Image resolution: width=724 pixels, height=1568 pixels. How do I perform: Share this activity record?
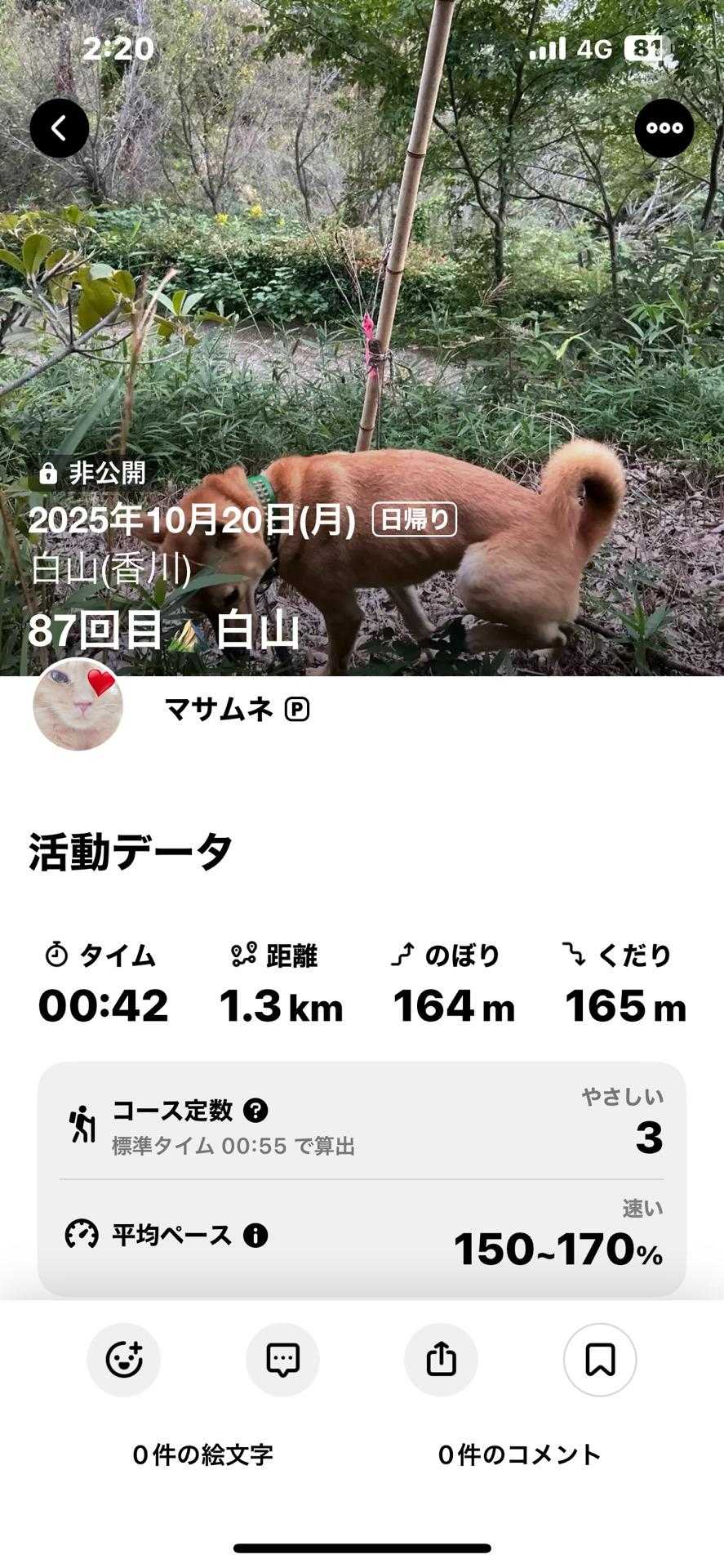pos(441,1360)
